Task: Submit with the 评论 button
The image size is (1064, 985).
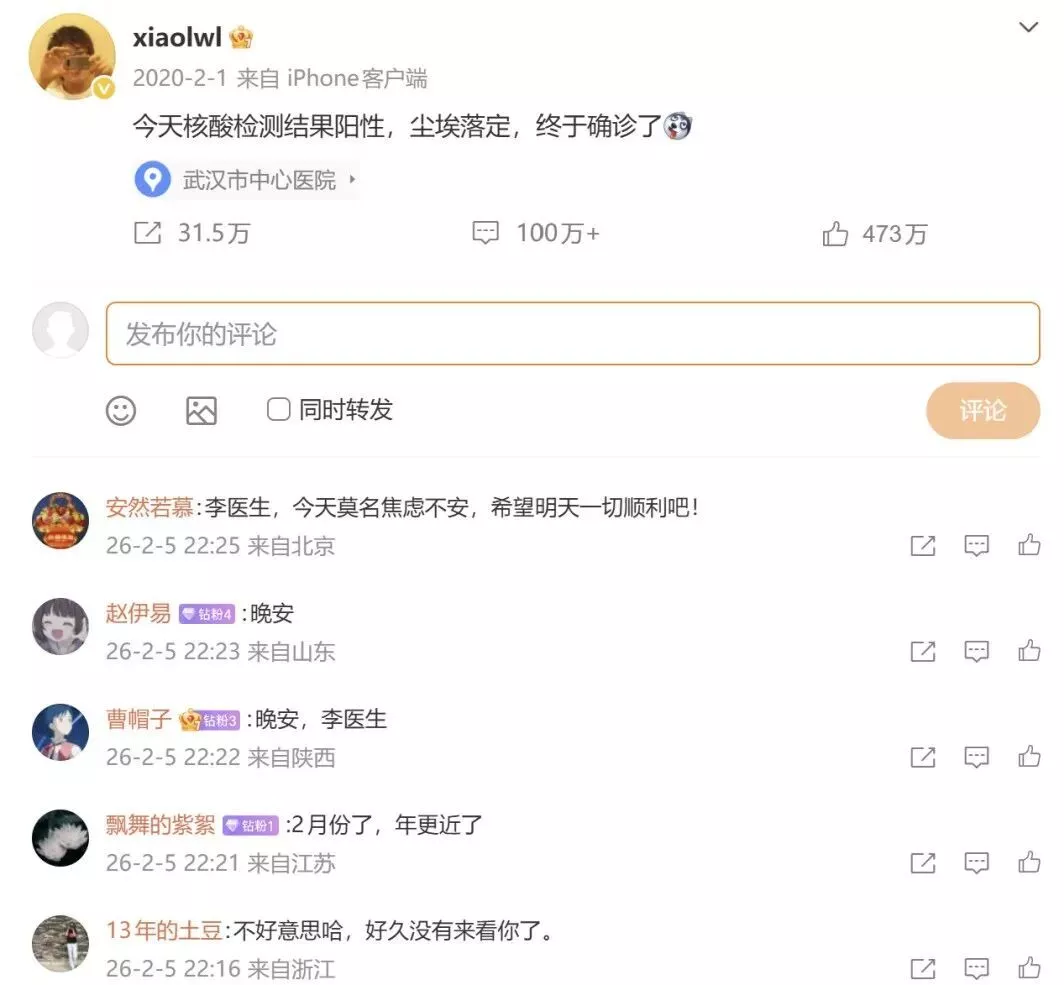Action: (x=982, y=410)
